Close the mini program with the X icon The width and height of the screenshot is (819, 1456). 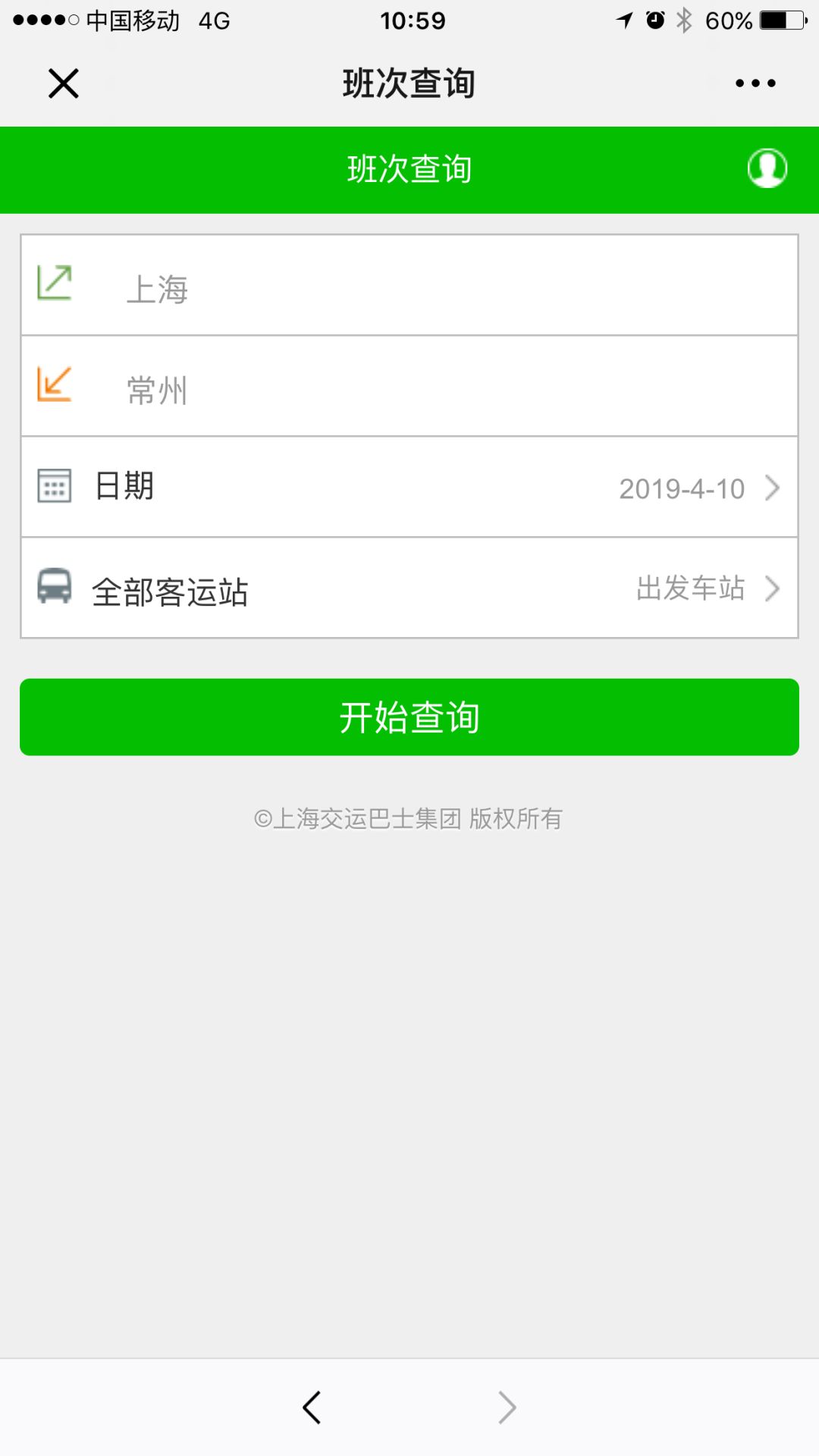pyautogui.click(x=63, y=83)
